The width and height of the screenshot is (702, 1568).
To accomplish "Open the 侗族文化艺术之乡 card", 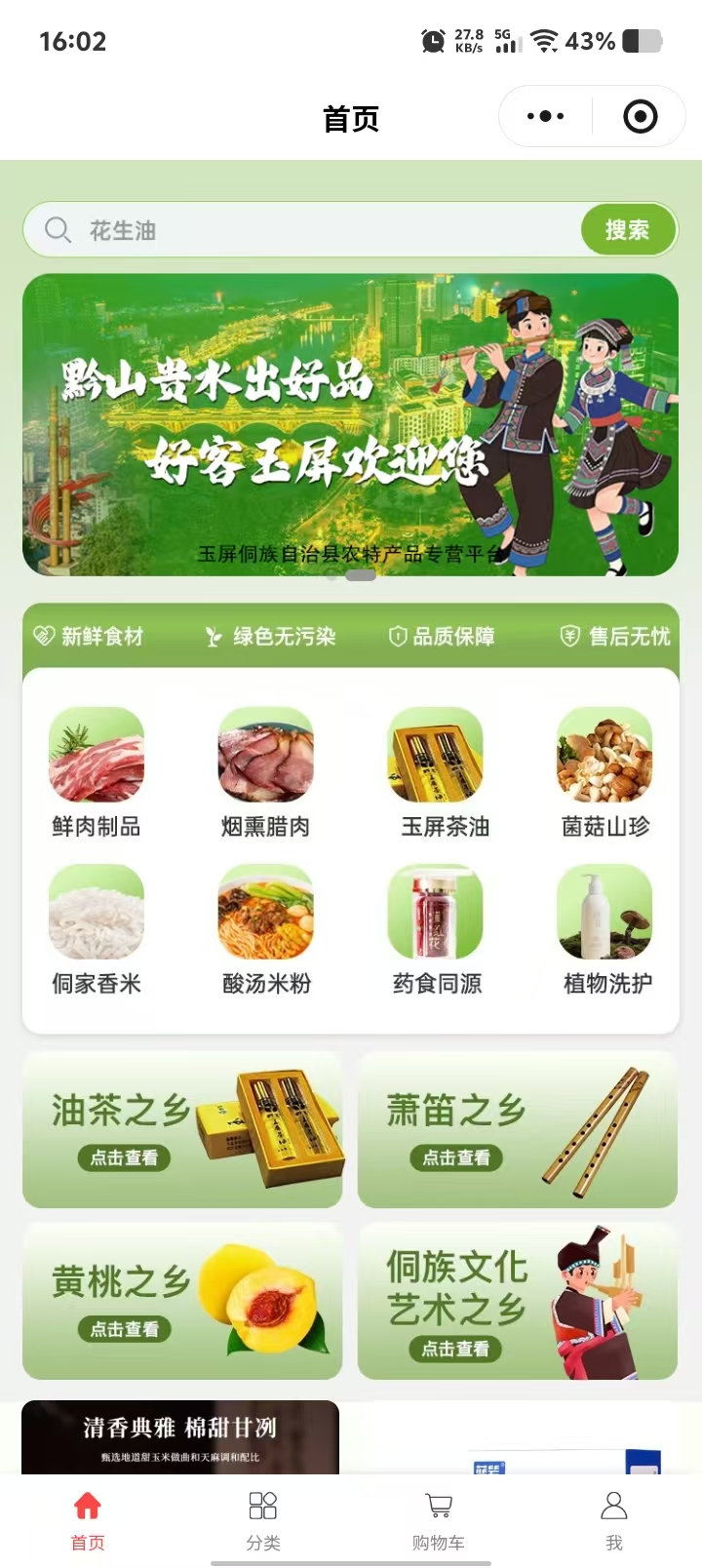I will coord(518,1301).
